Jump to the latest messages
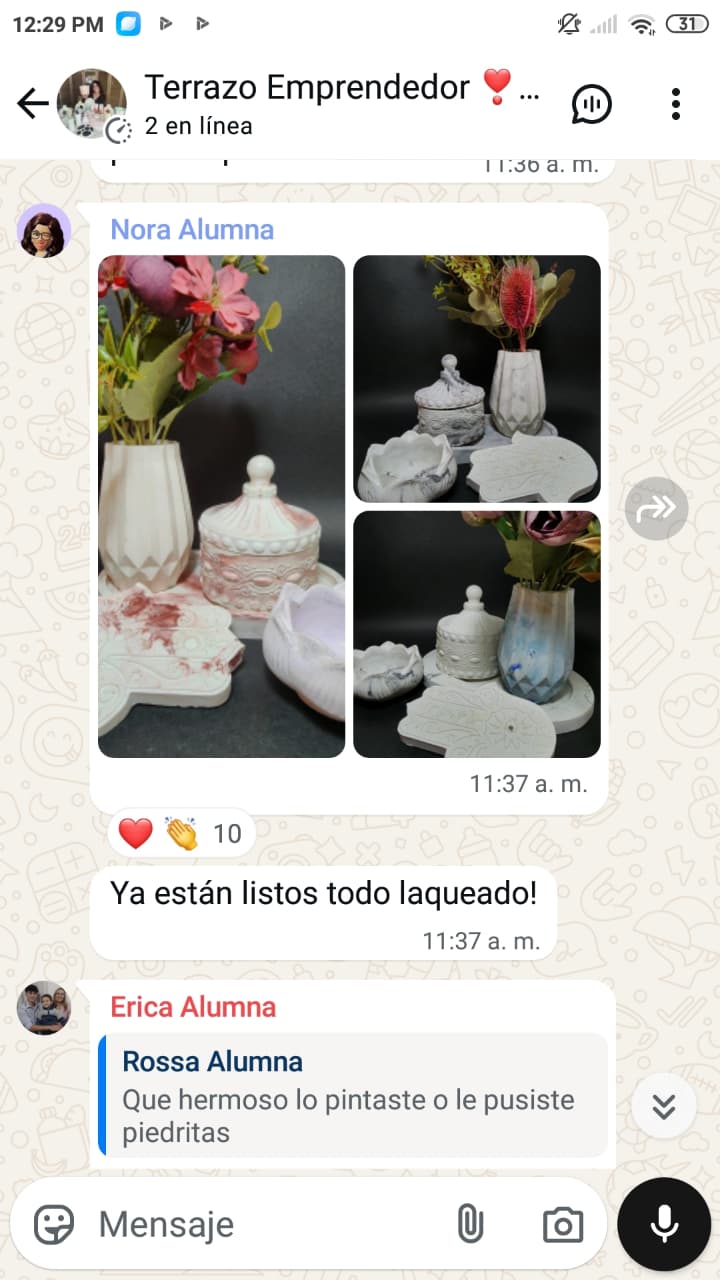720x1280 pixels. click(664, 1106)
